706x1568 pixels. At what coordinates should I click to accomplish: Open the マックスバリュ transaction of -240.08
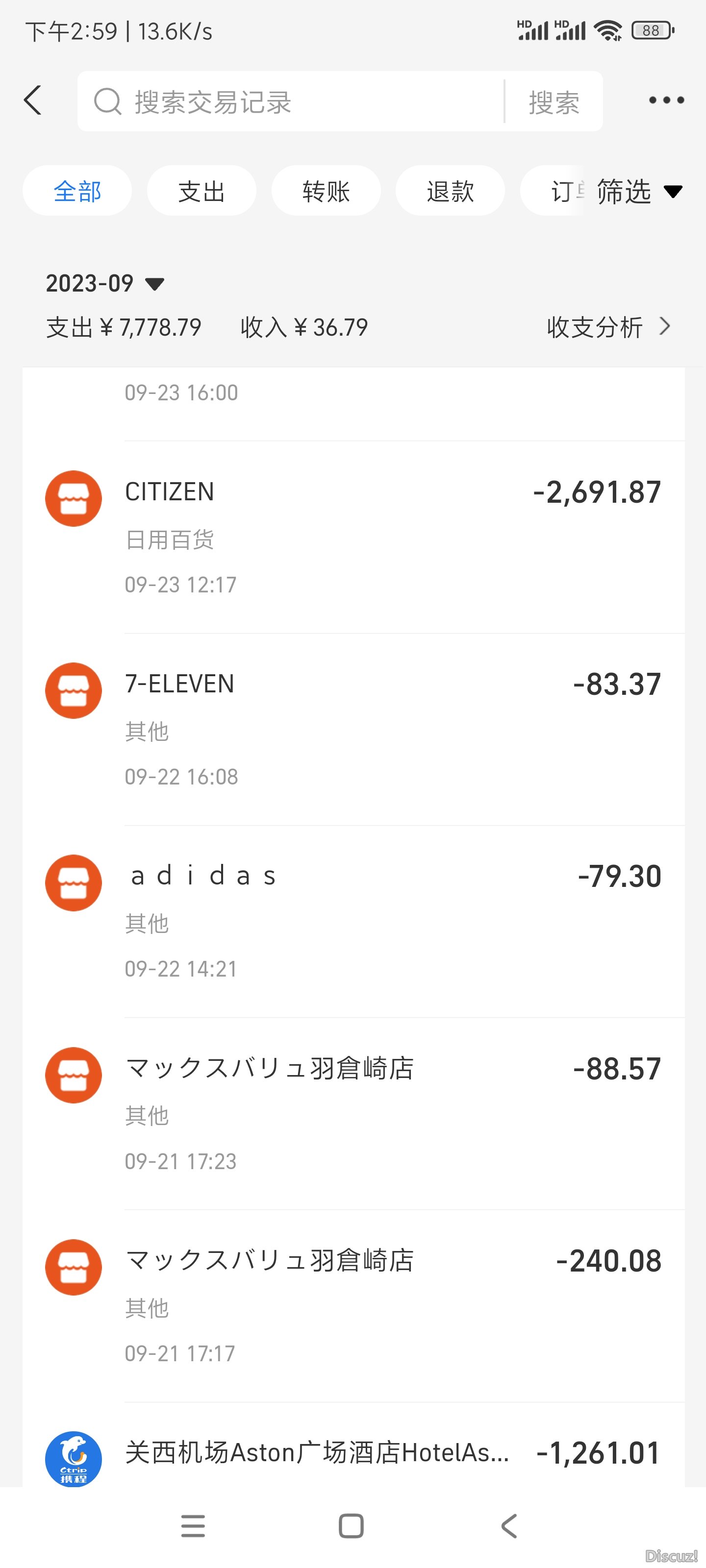(x=353, y=1306)
